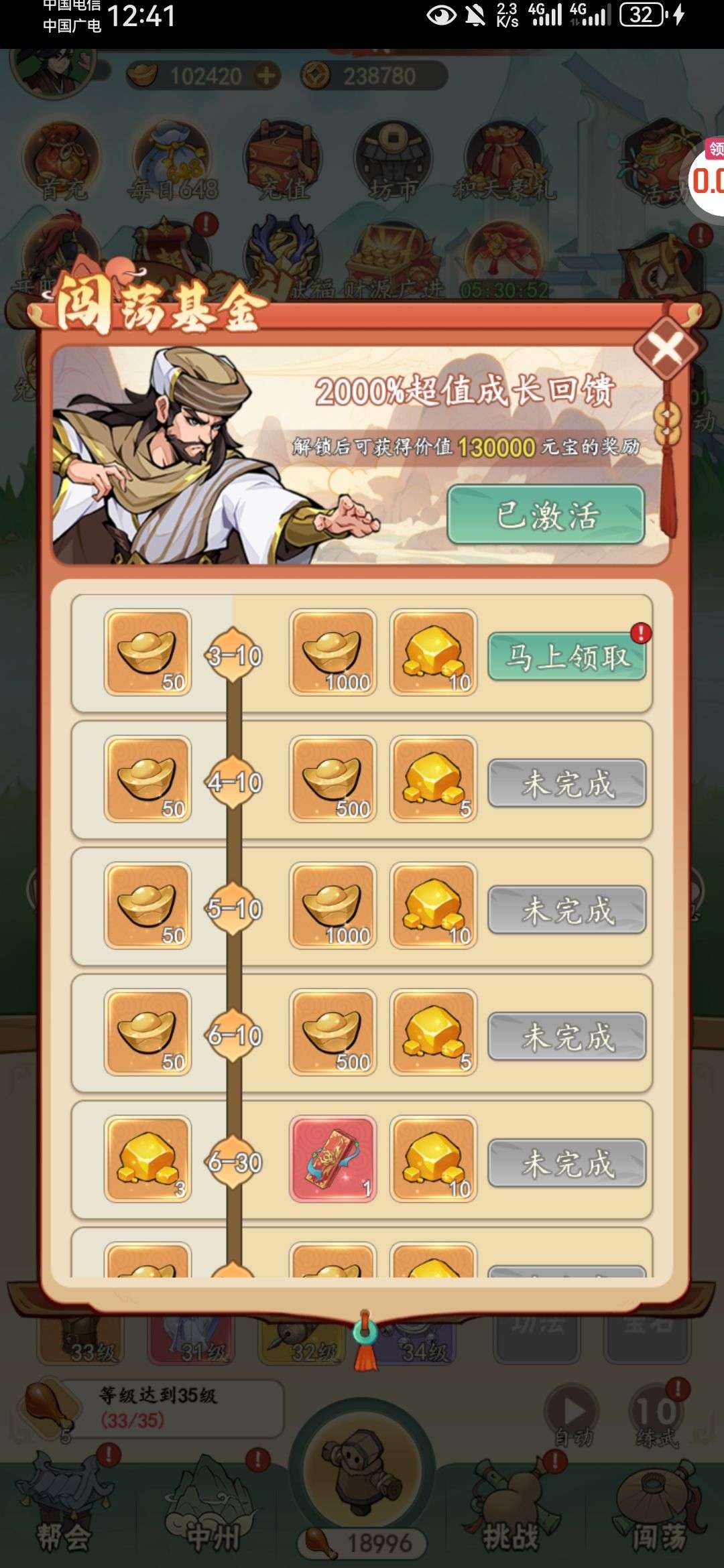This screenshot has width=724, height=1568.
Task: Claim the 3-10 reward with 马上领取
Action: (567, 657)
